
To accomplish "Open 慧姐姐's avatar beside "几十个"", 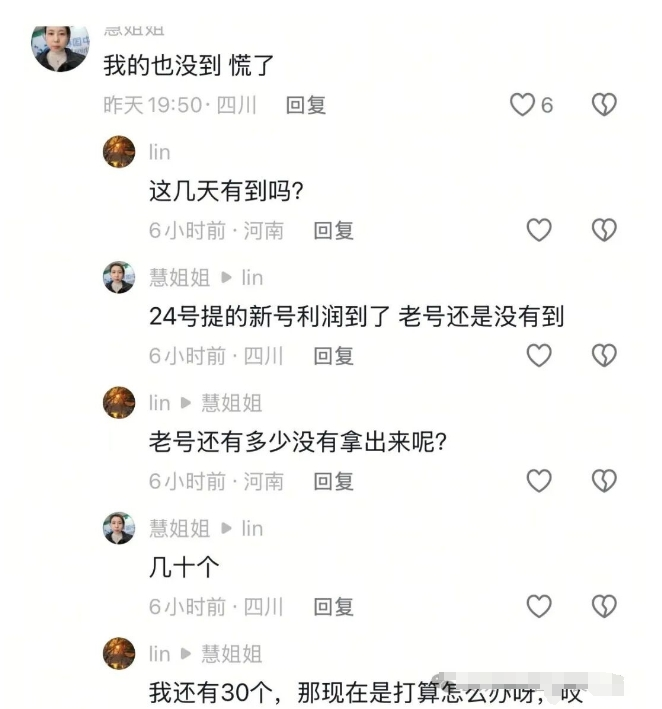I will tap(119, 528).
